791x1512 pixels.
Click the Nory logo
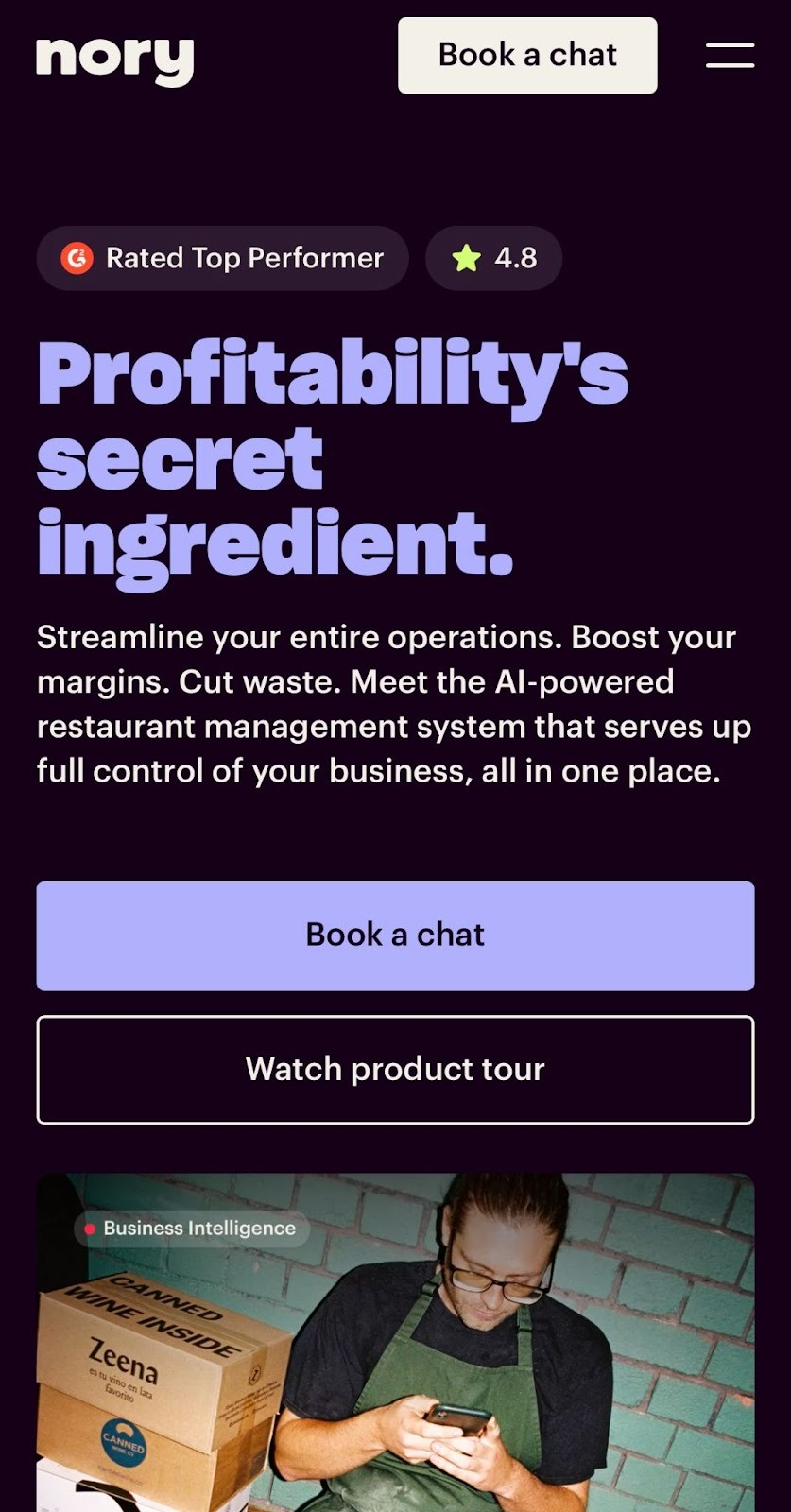click(113, 57)
